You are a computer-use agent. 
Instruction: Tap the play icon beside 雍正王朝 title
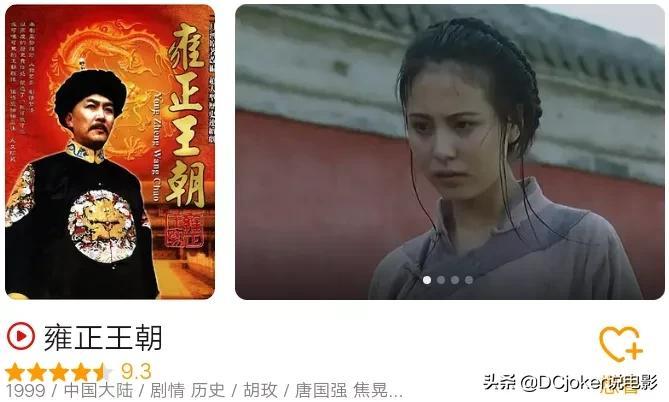point(20,336)
